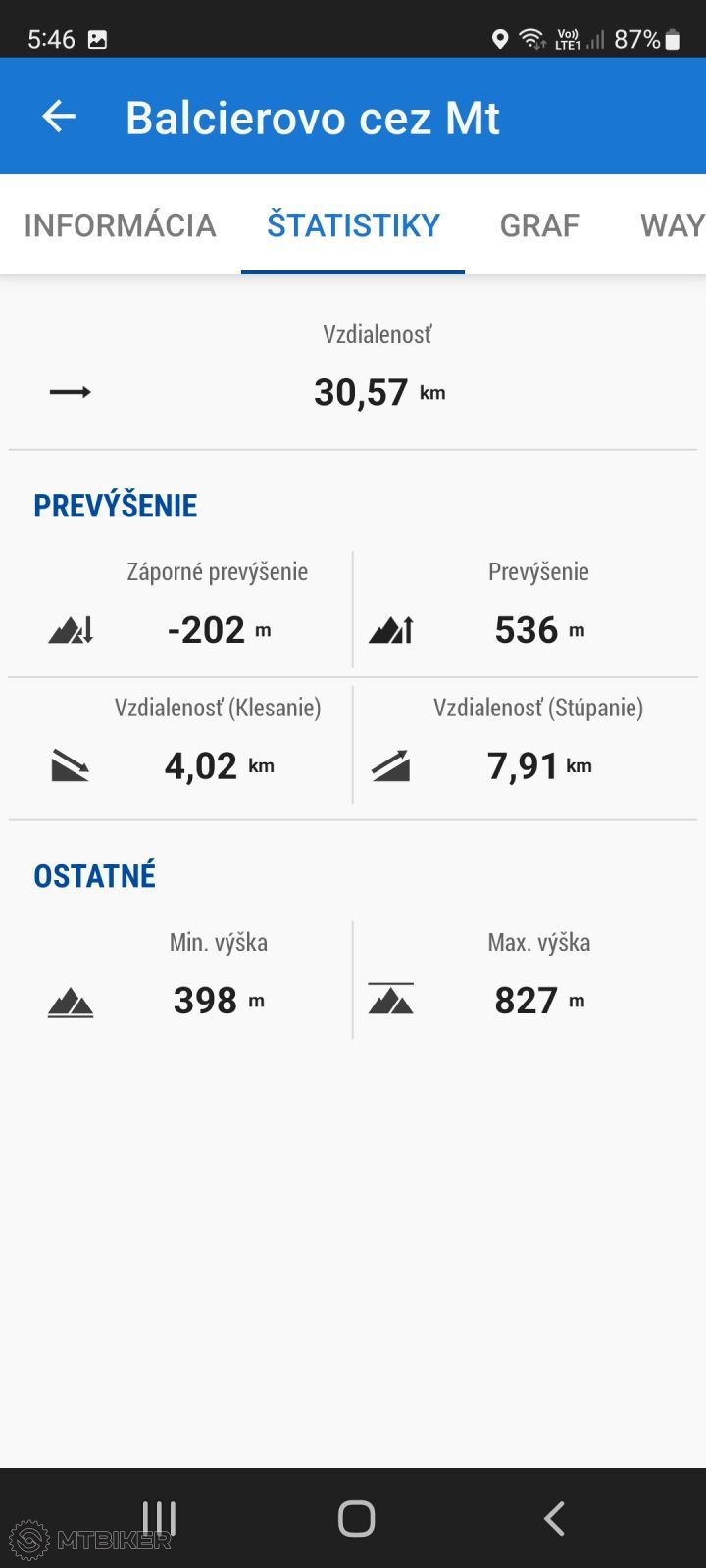Select the Štatistiky tab
This screenshot has width=706, height=1568.
coord(353,225)
